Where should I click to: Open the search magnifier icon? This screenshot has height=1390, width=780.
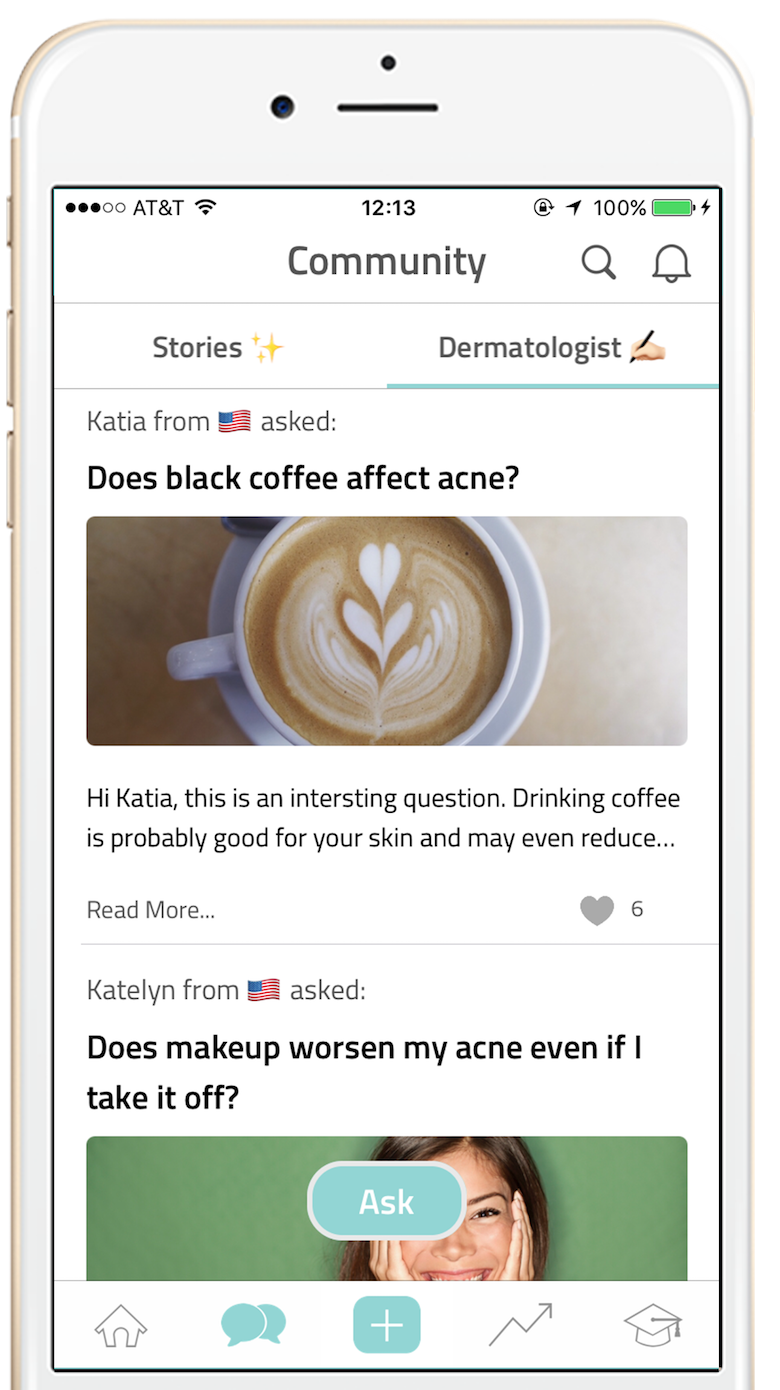[x=598, y=263]
